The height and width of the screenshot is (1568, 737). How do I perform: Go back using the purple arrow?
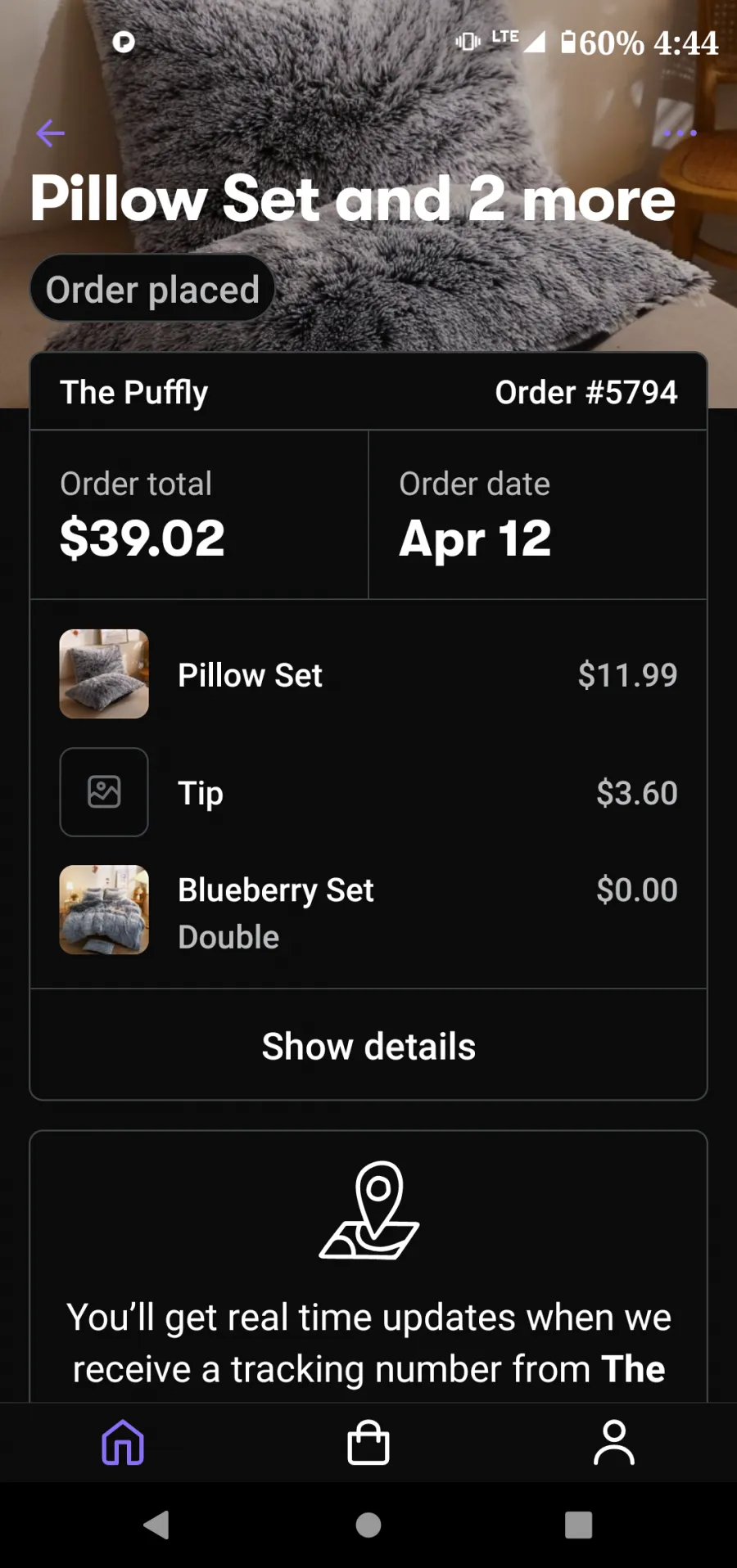51,133
